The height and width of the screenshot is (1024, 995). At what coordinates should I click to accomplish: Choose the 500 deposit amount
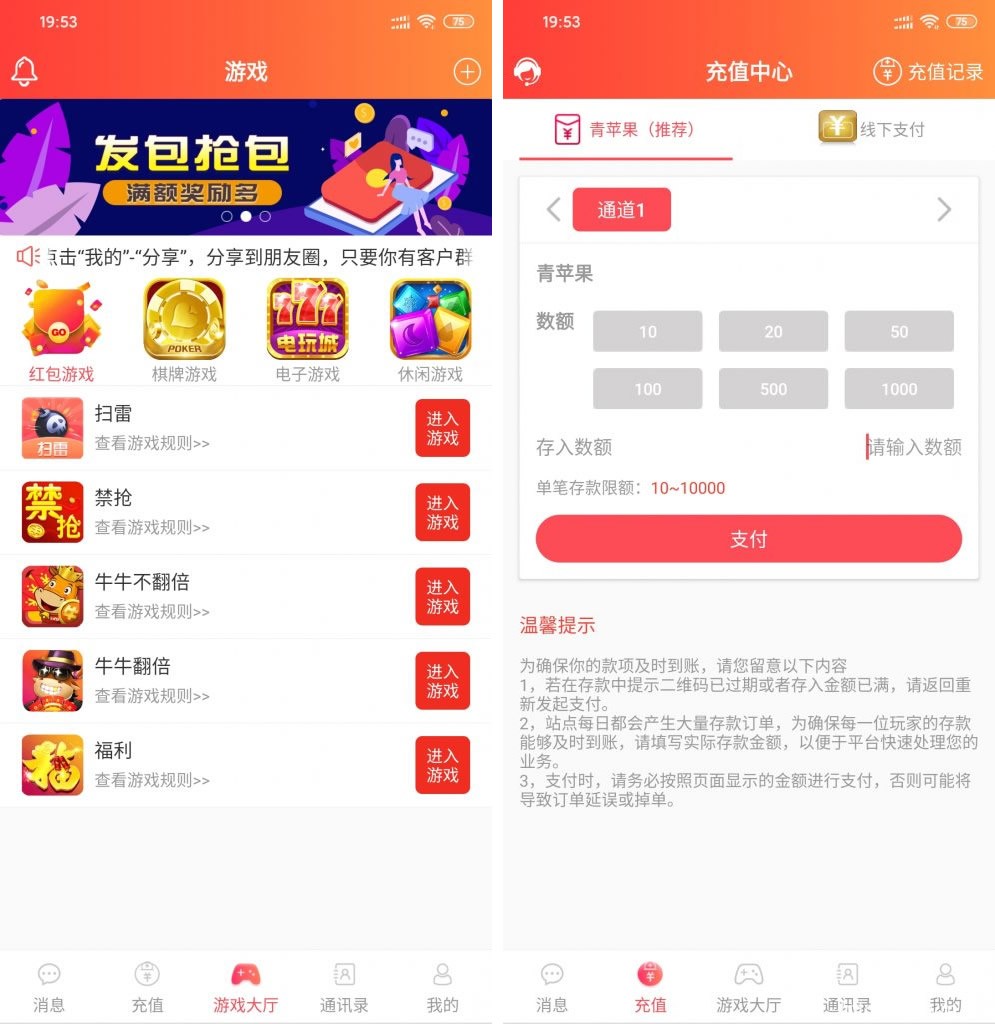point(773,389)
